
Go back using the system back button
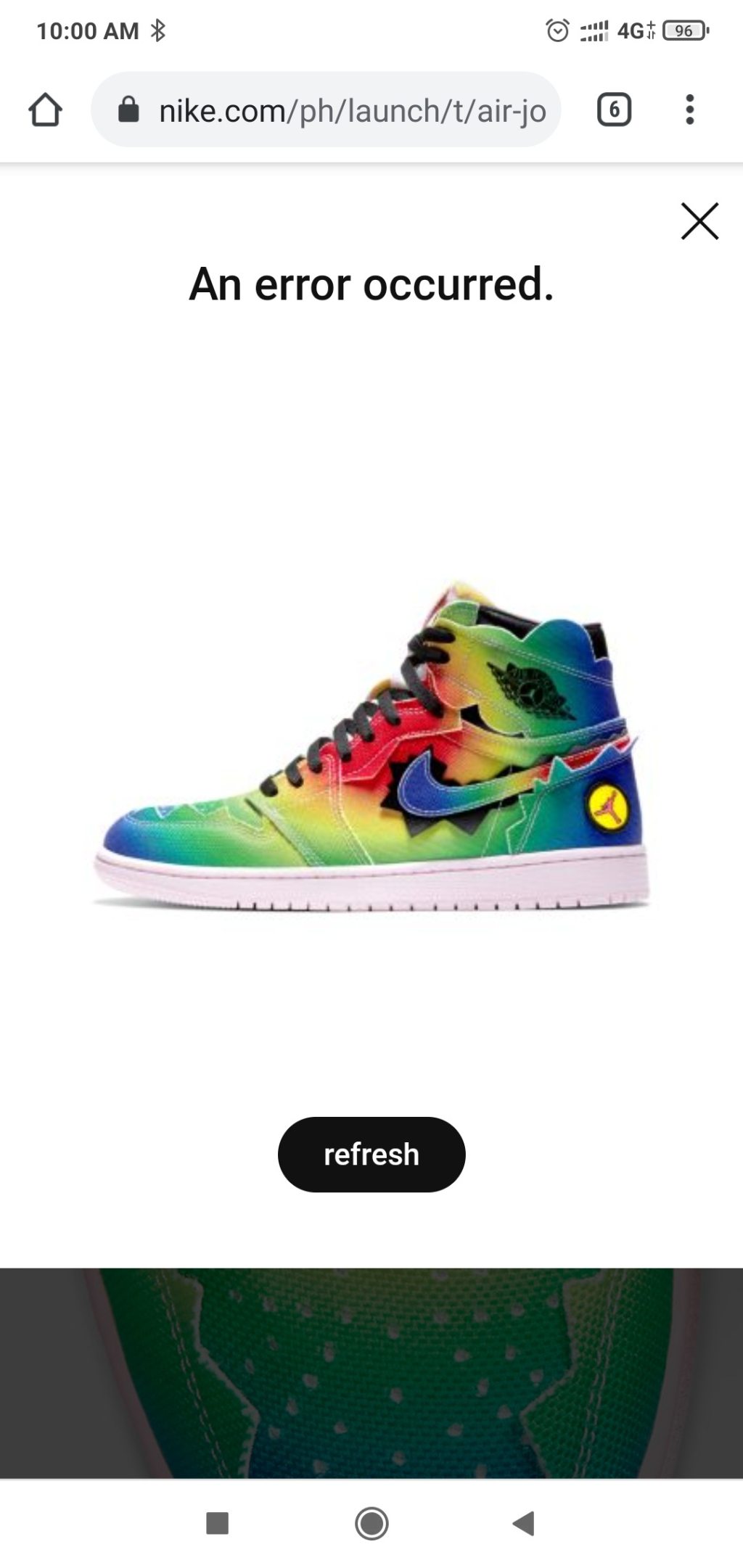click(x=524, y=1523)
